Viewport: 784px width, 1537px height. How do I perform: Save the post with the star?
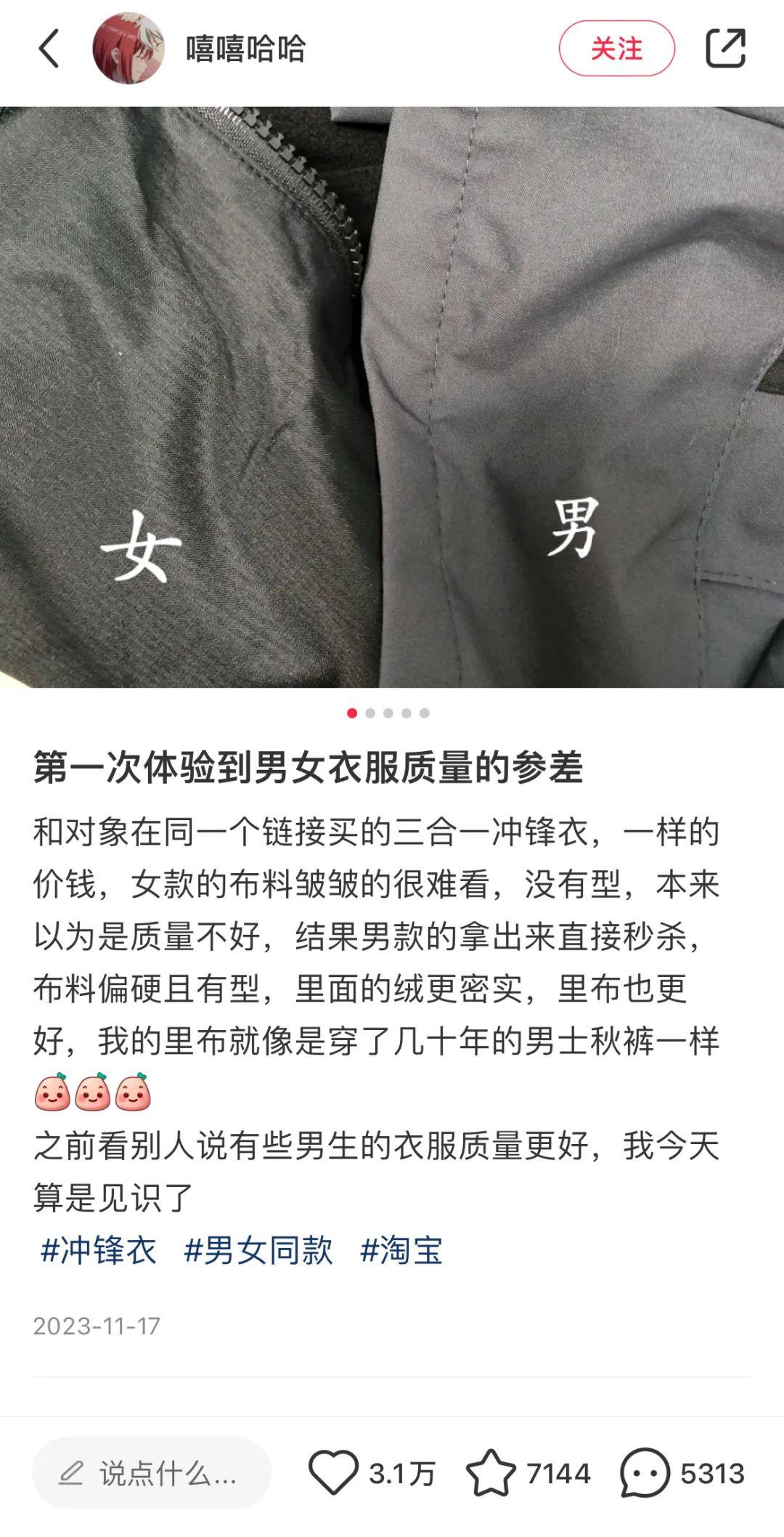(491, 1473)
